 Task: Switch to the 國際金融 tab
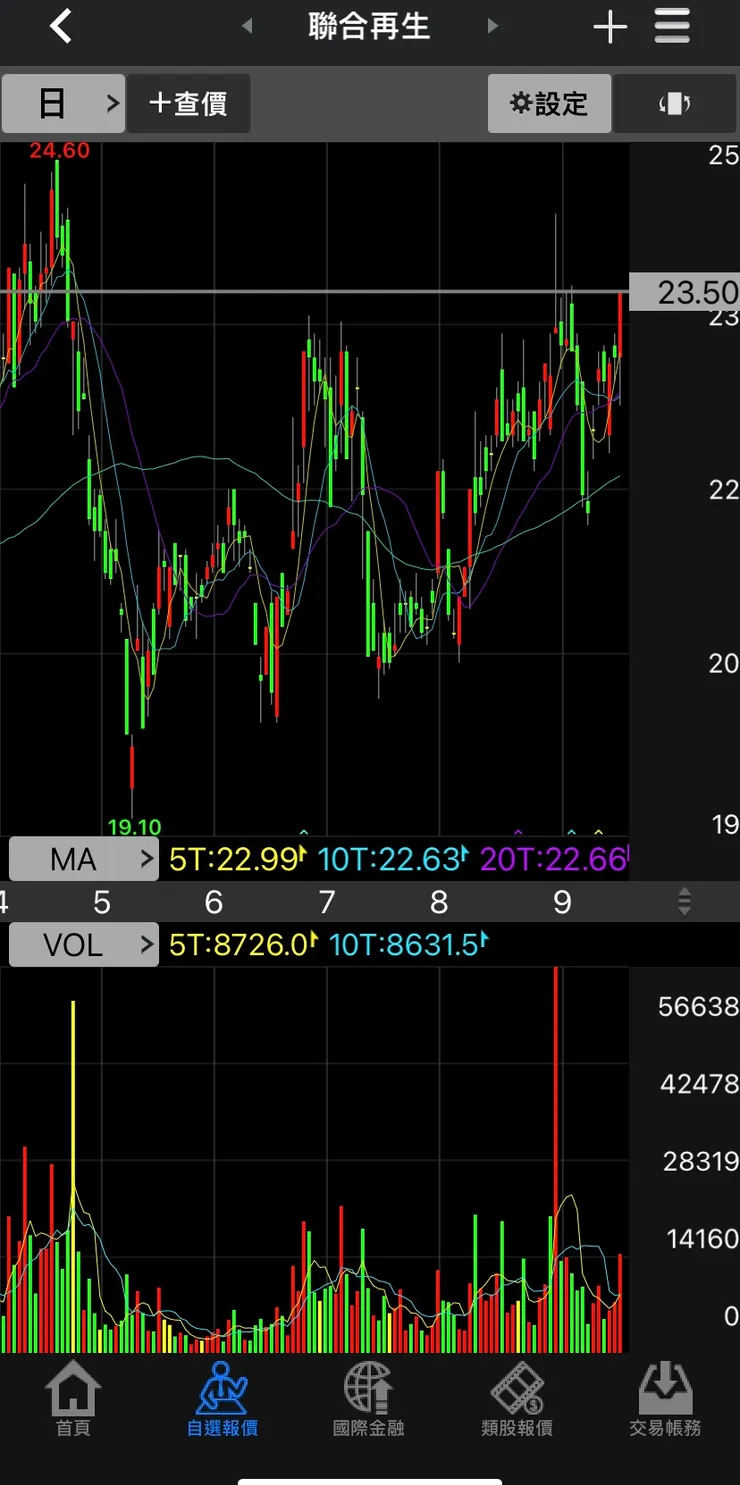point(369,1400)
